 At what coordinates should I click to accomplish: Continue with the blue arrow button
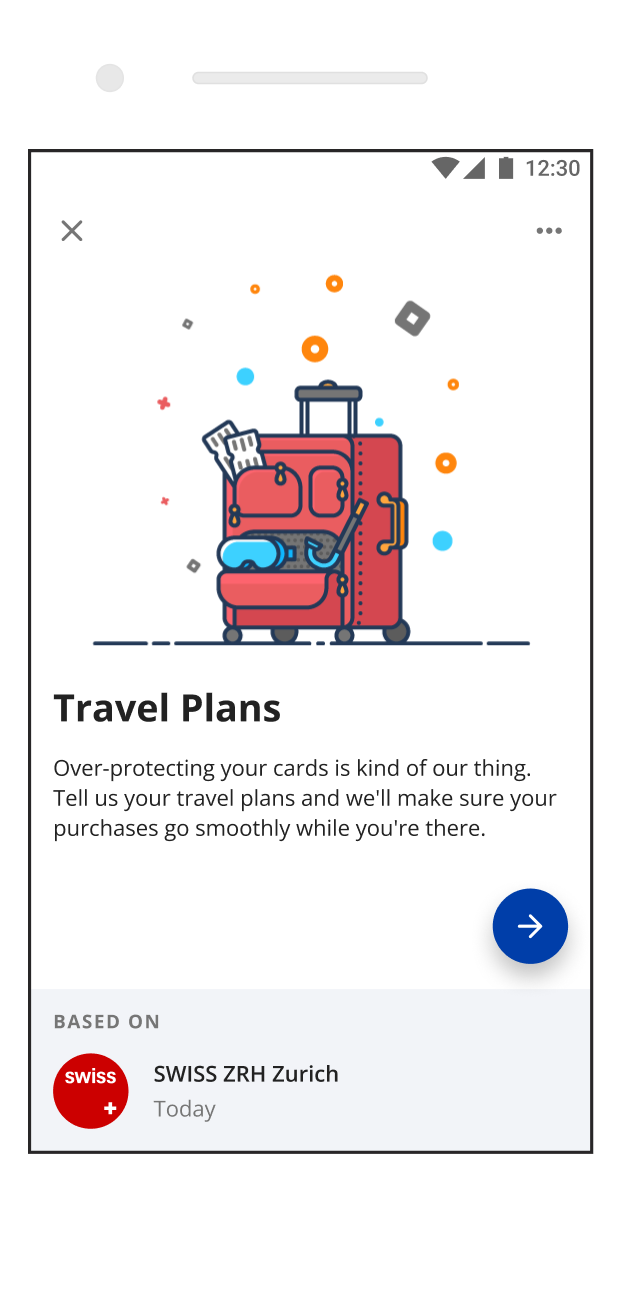pyautogui.click(x=530, y=926)
